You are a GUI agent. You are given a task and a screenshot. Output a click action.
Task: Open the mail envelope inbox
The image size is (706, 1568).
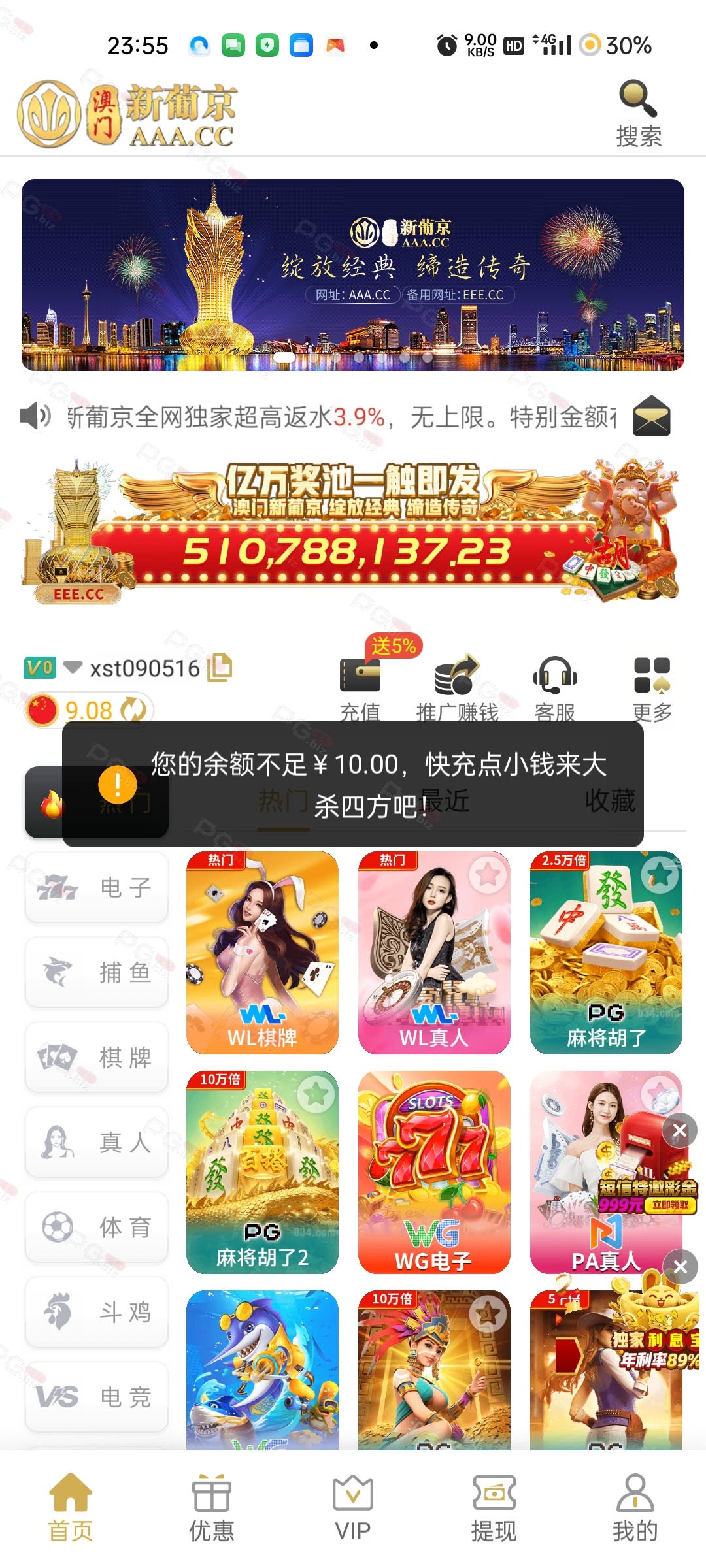(x=651, y=416)
